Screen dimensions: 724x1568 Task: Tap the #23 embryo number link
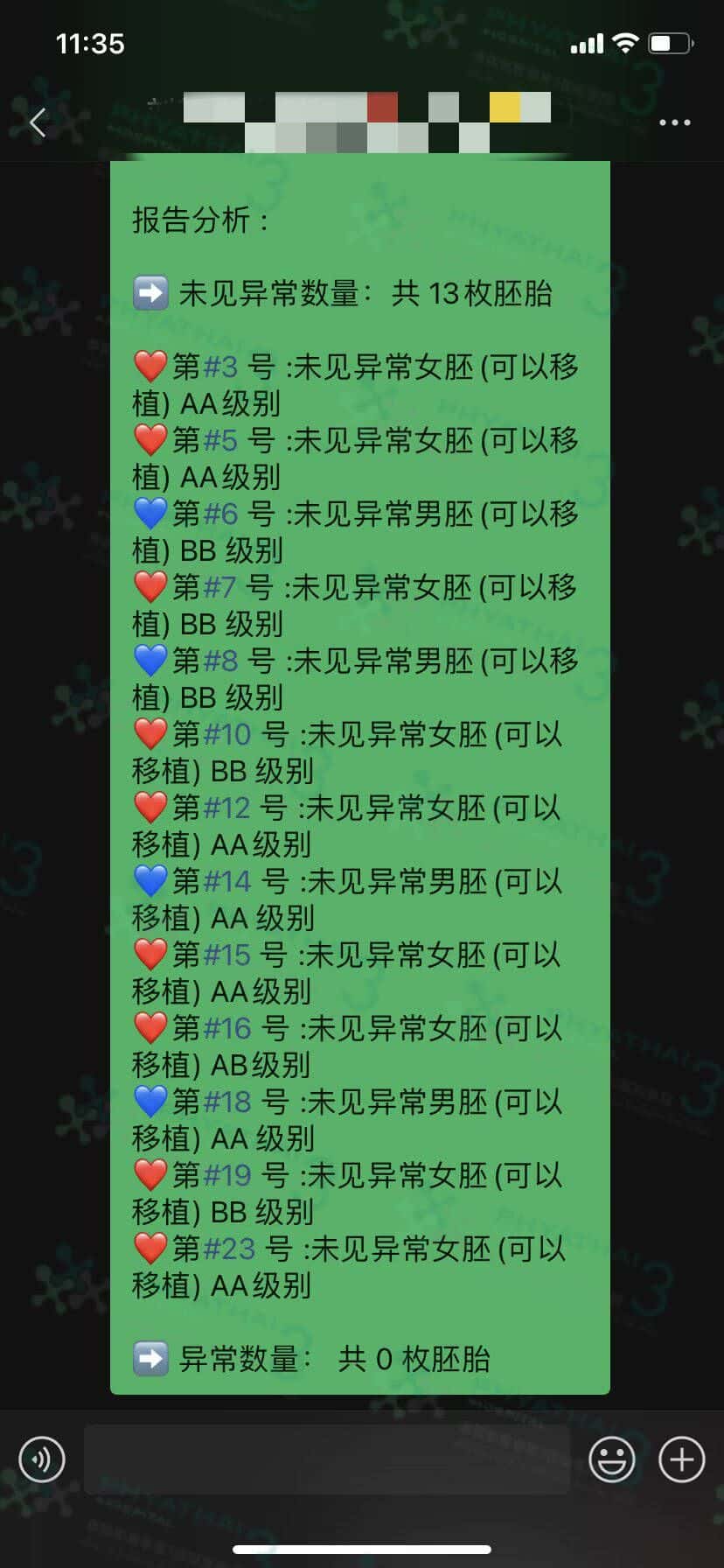[229, 1249]
